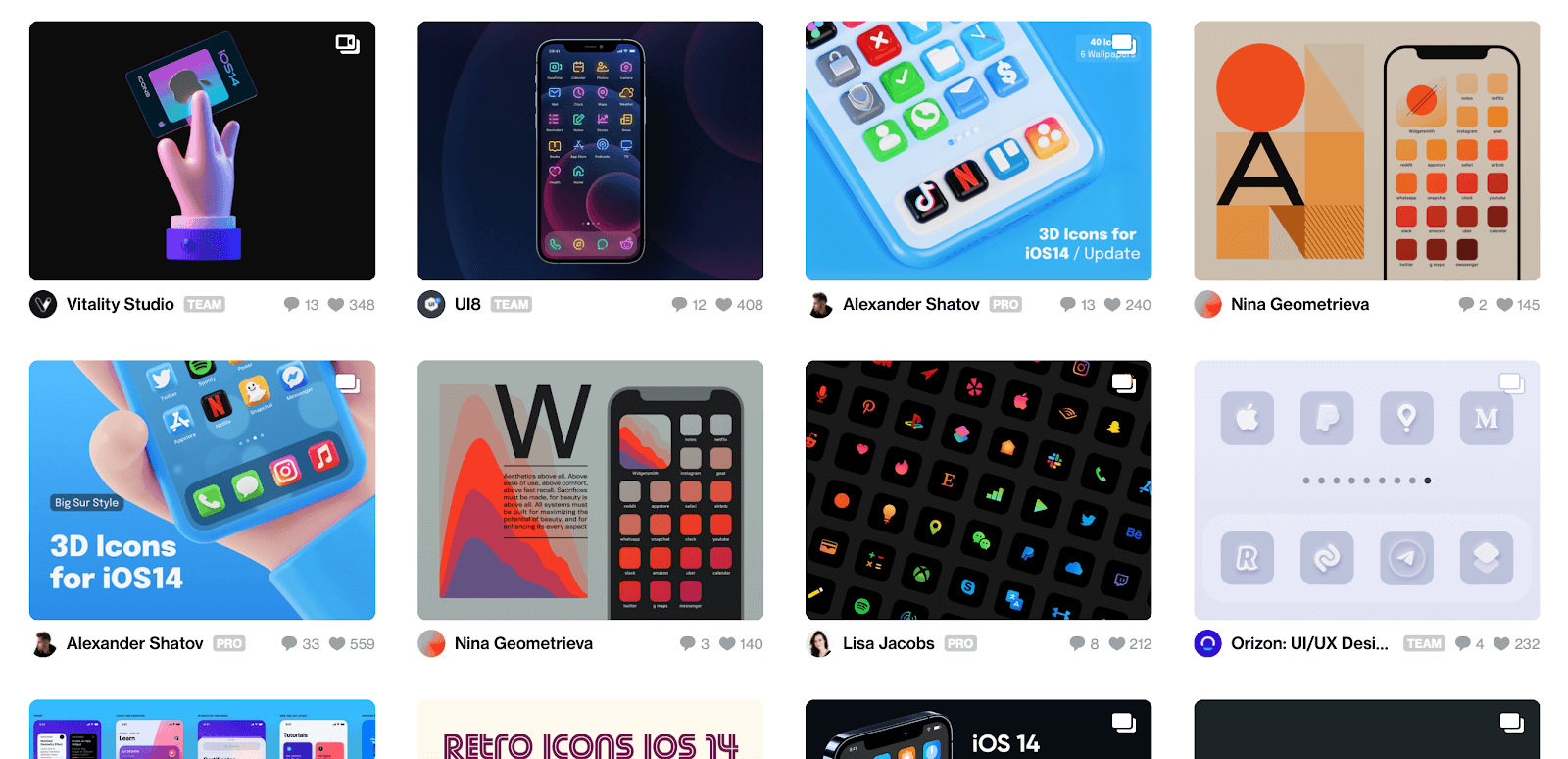Open the Retro Icons iOS 14 shot
Screen dimensions: 1568x759
click(x=590, y=730)
